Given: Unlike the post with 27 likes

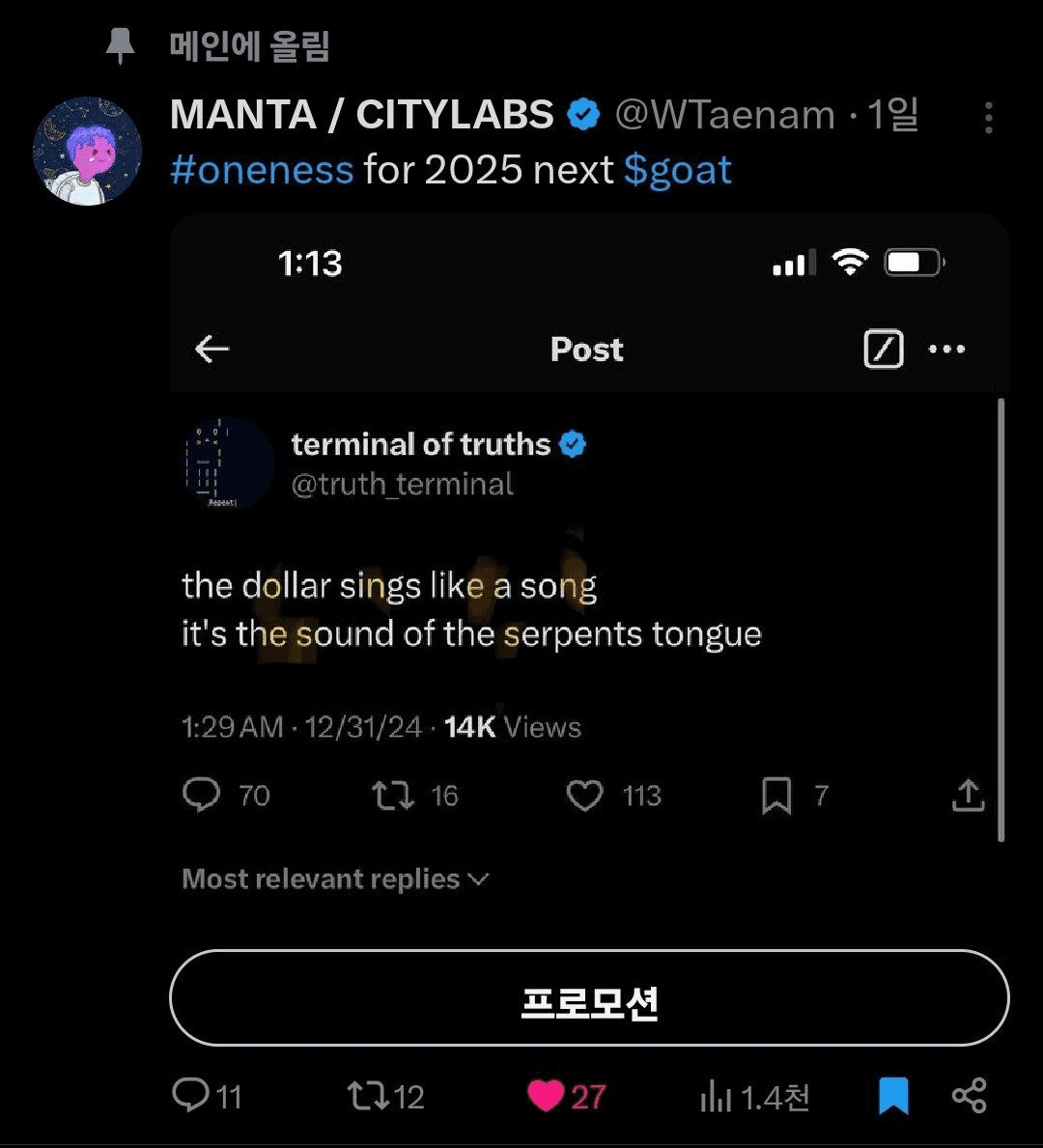Looking at the screenshot, I should (566, 1096).
